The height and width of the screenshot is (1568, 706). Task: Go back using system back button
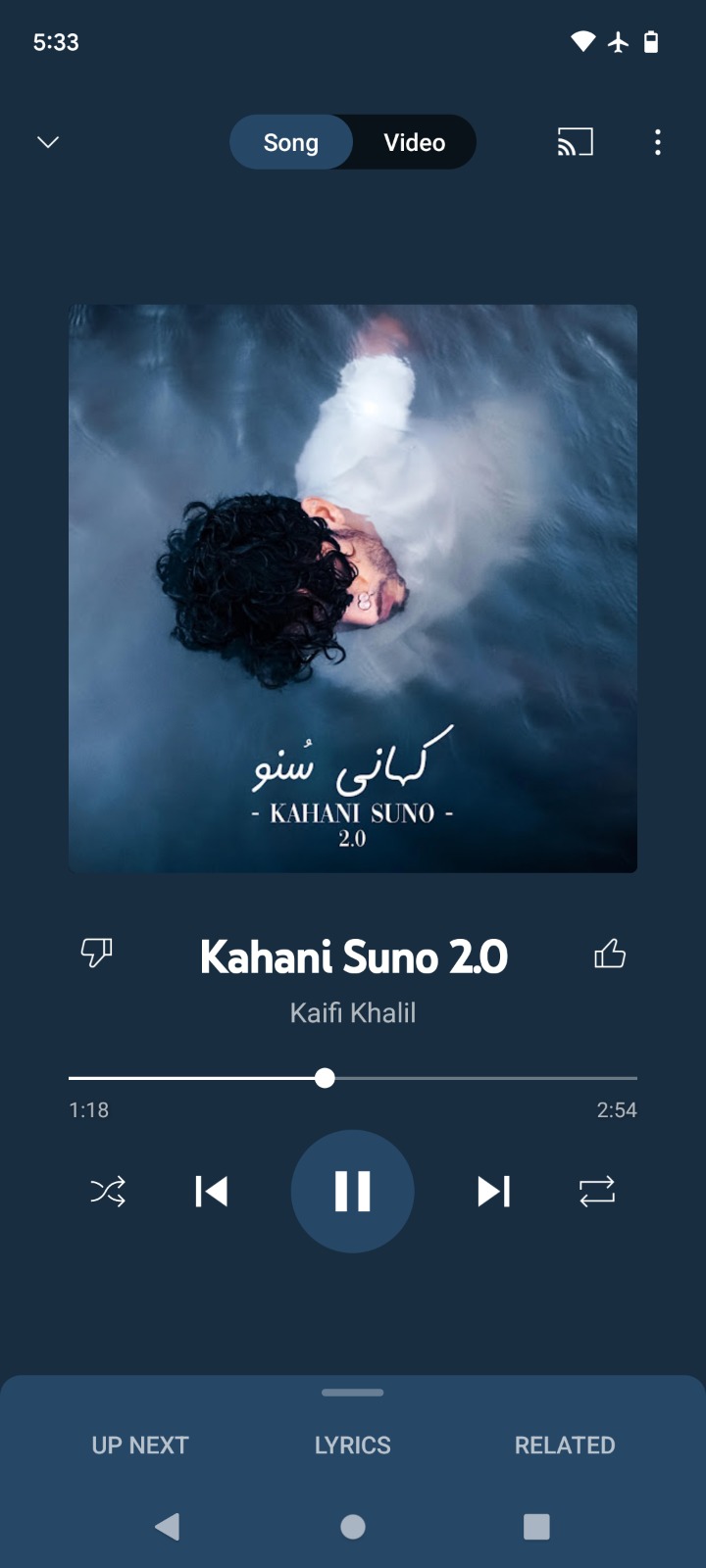click(168, 1526)
